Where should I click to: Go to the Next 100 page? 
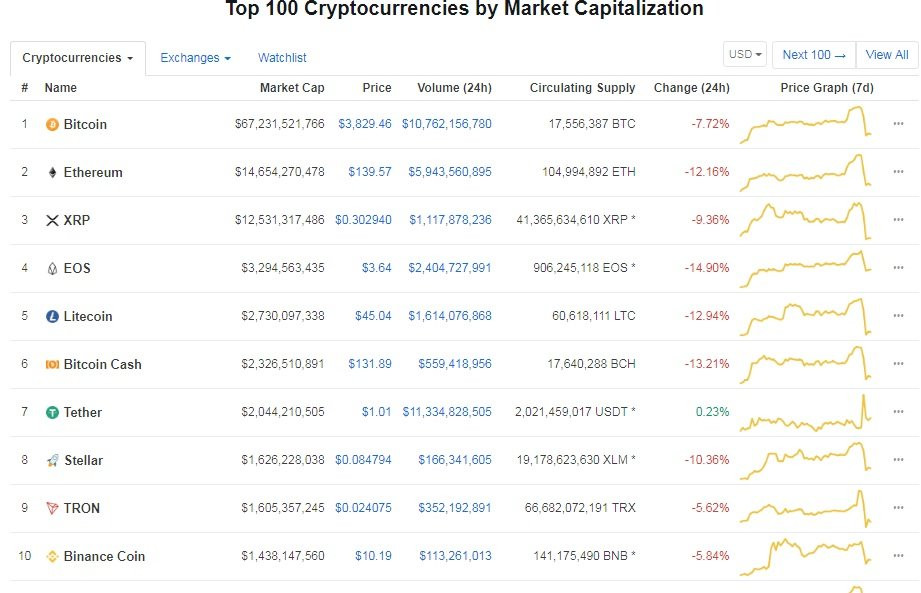[813, 55]
